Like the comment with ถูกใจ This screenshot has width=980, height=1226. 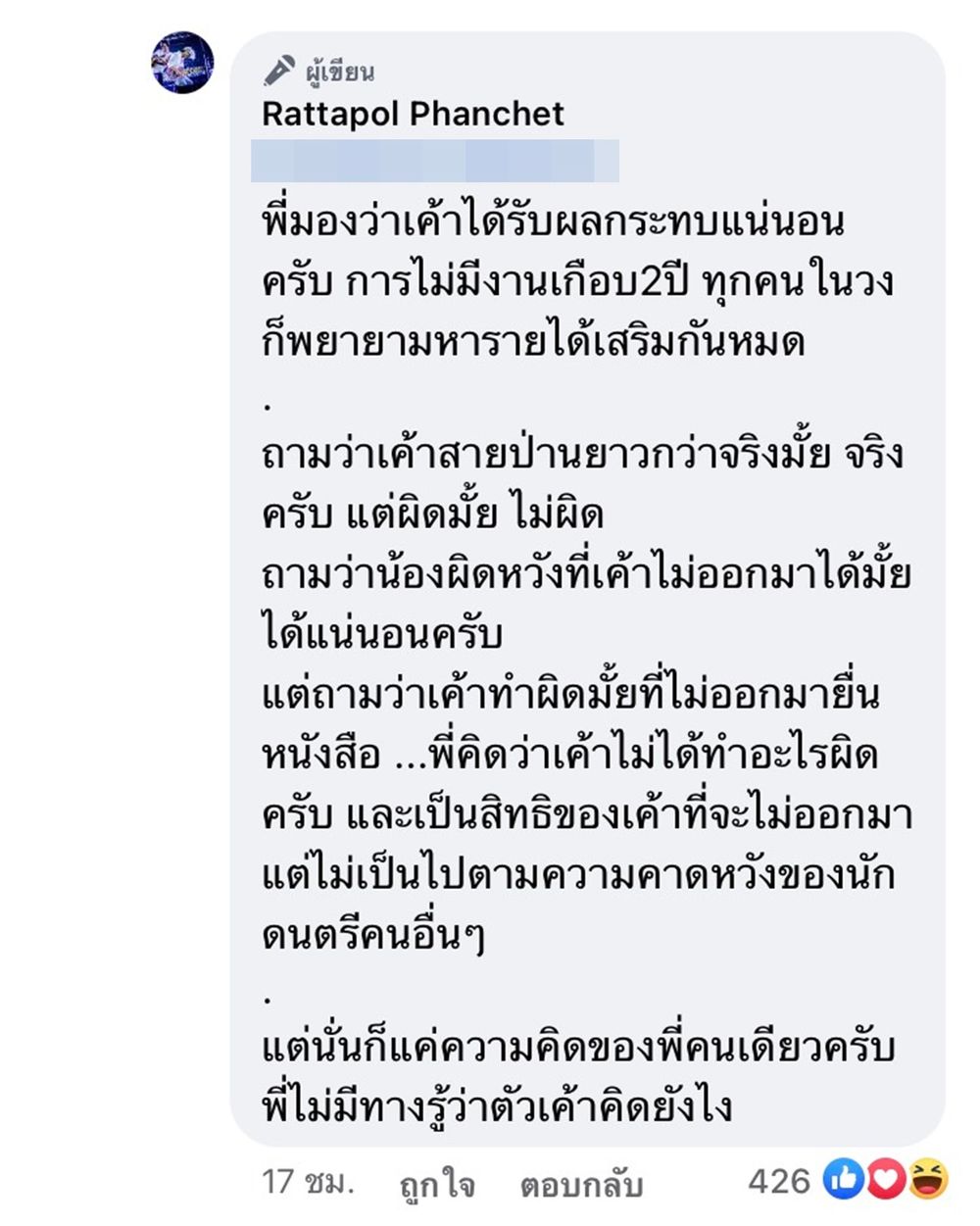436,1185
